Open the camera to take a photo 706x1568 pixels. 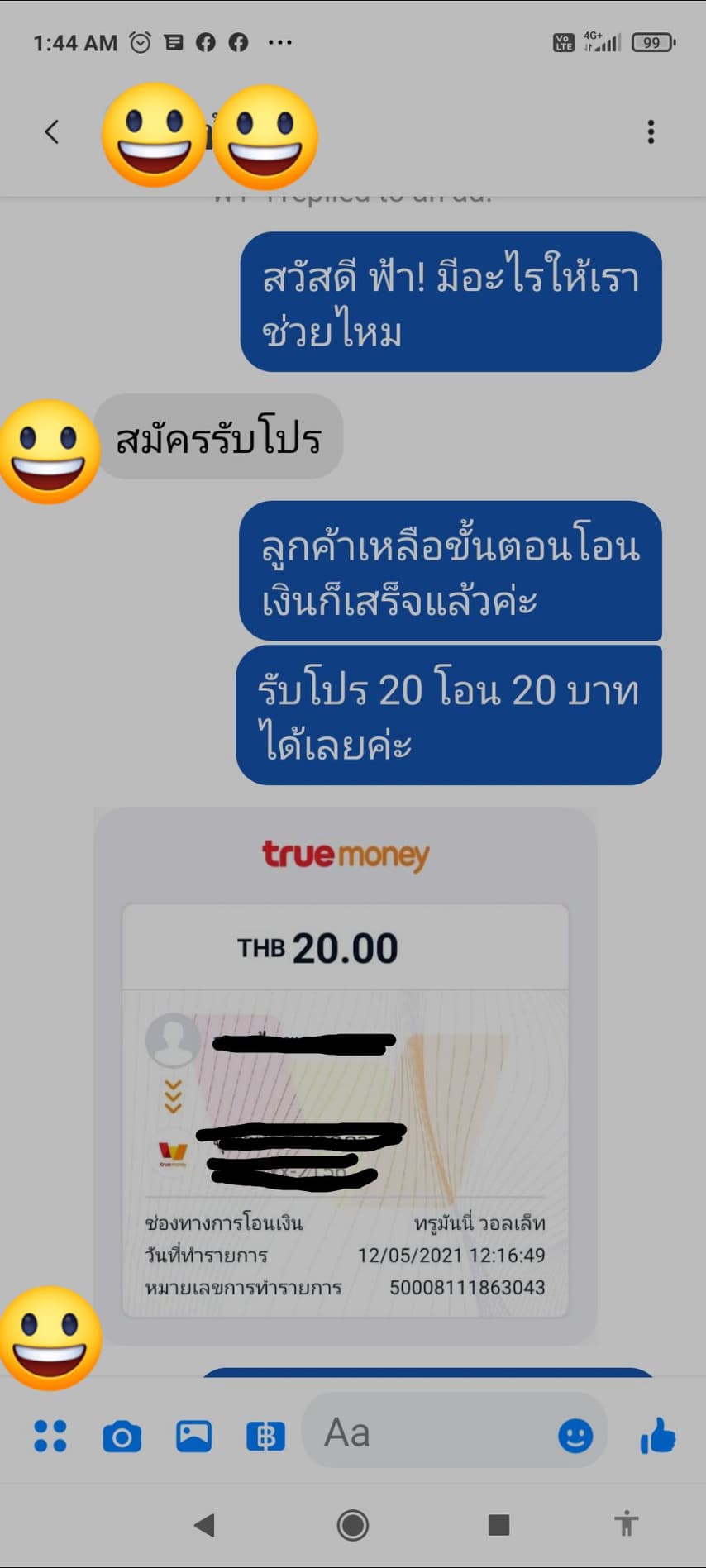(x=122, y=1437)
